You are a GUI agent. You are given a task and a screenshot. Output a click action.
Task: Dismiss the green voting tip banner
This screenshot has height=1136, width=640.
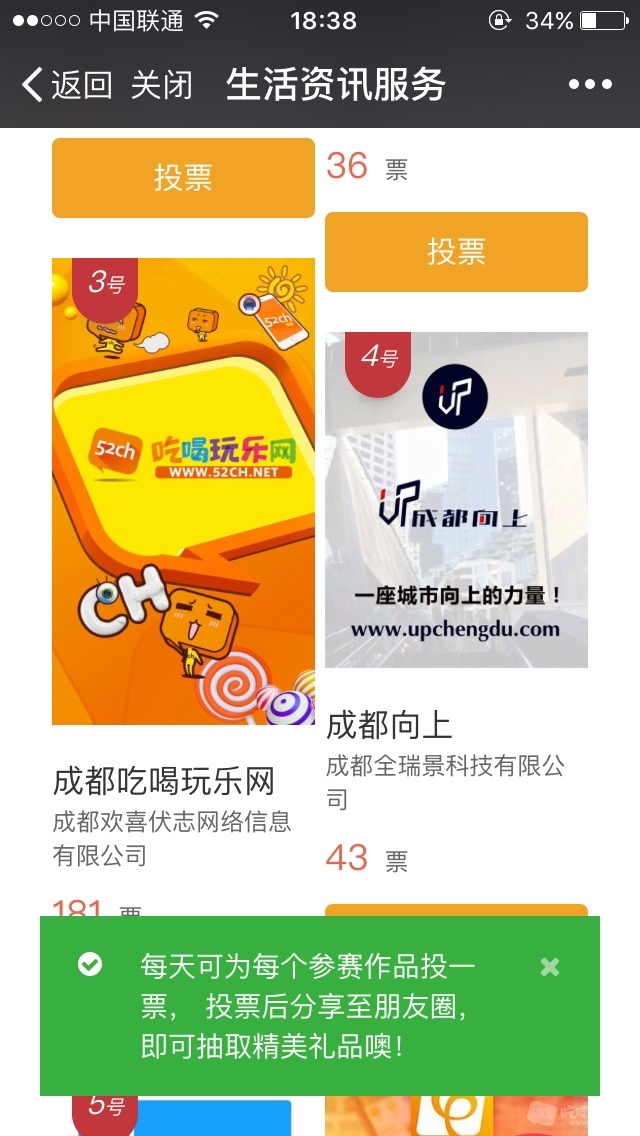click(549, 967)
